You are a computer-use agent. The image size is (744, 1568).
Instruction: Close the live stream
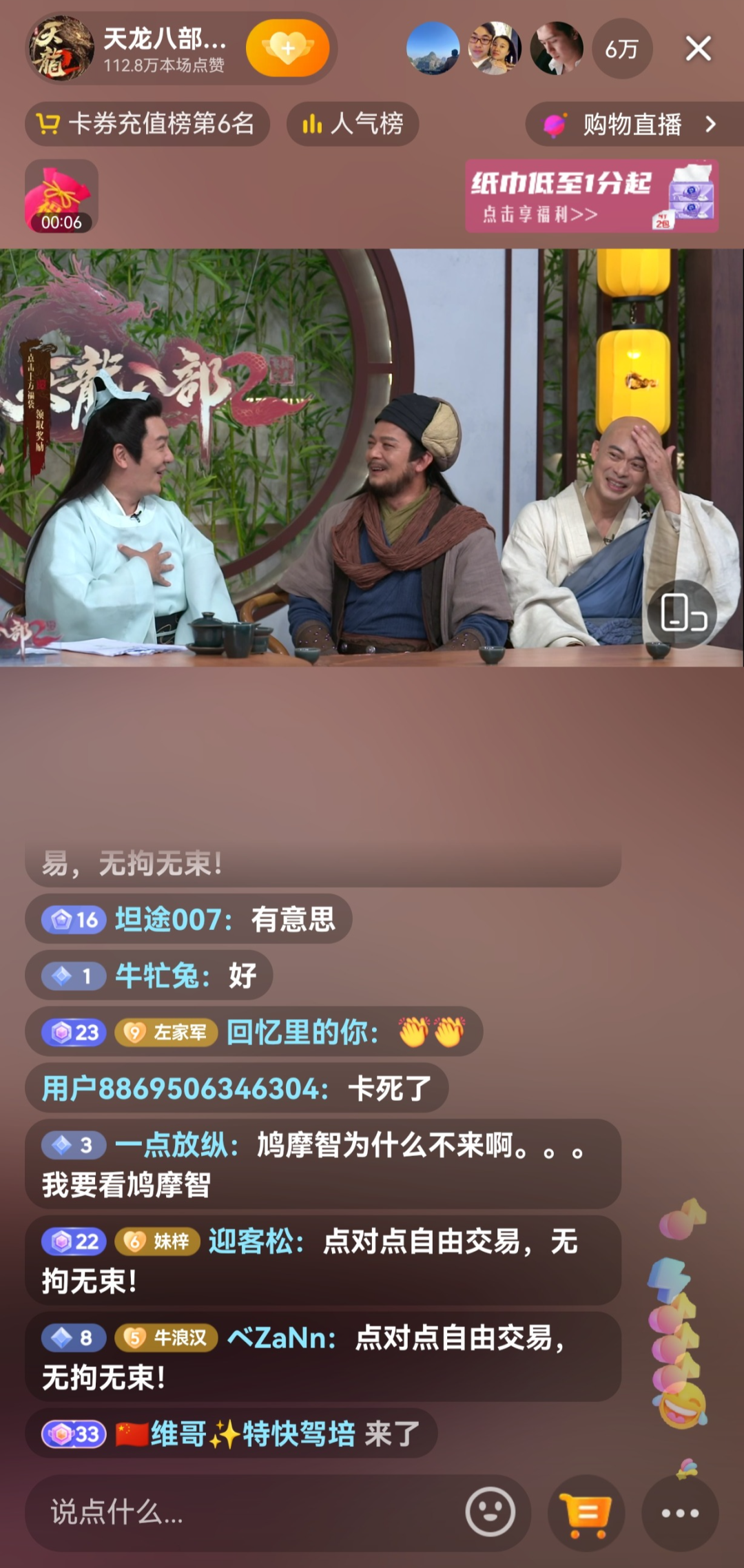[698, 49]
